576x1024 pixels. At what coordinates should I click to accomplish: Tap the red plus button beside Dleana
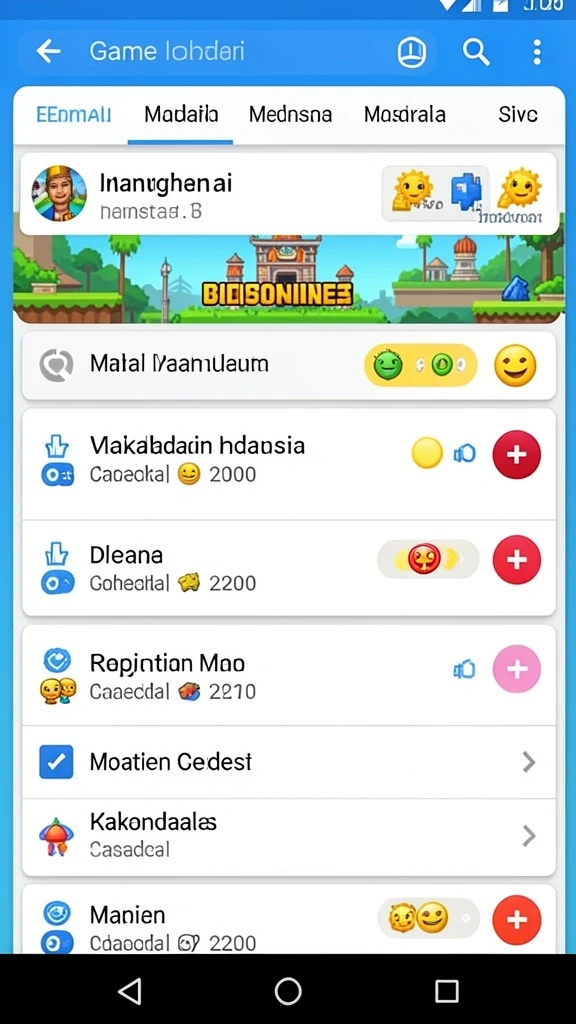click(x=517, y=560)
